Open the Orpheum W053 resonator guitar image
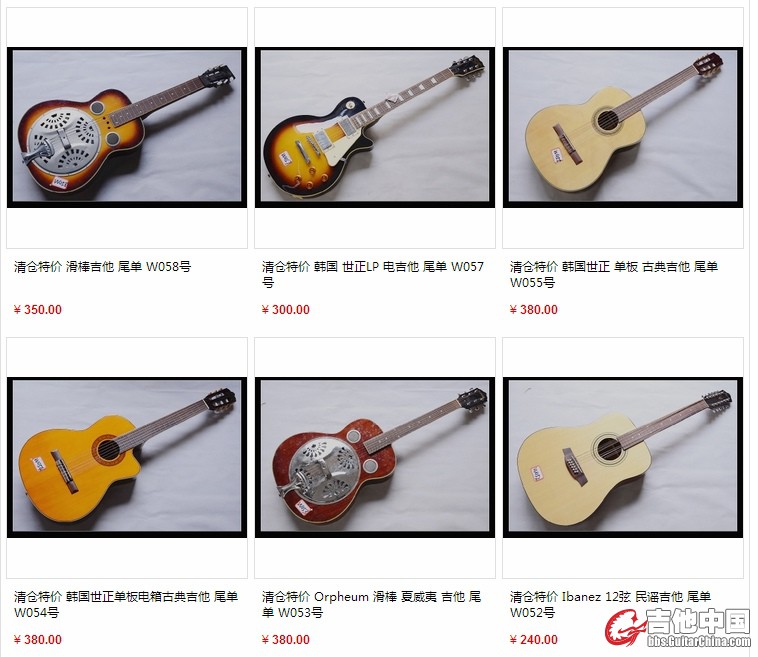This screenshot has height=657, width=758. [375, 457]
